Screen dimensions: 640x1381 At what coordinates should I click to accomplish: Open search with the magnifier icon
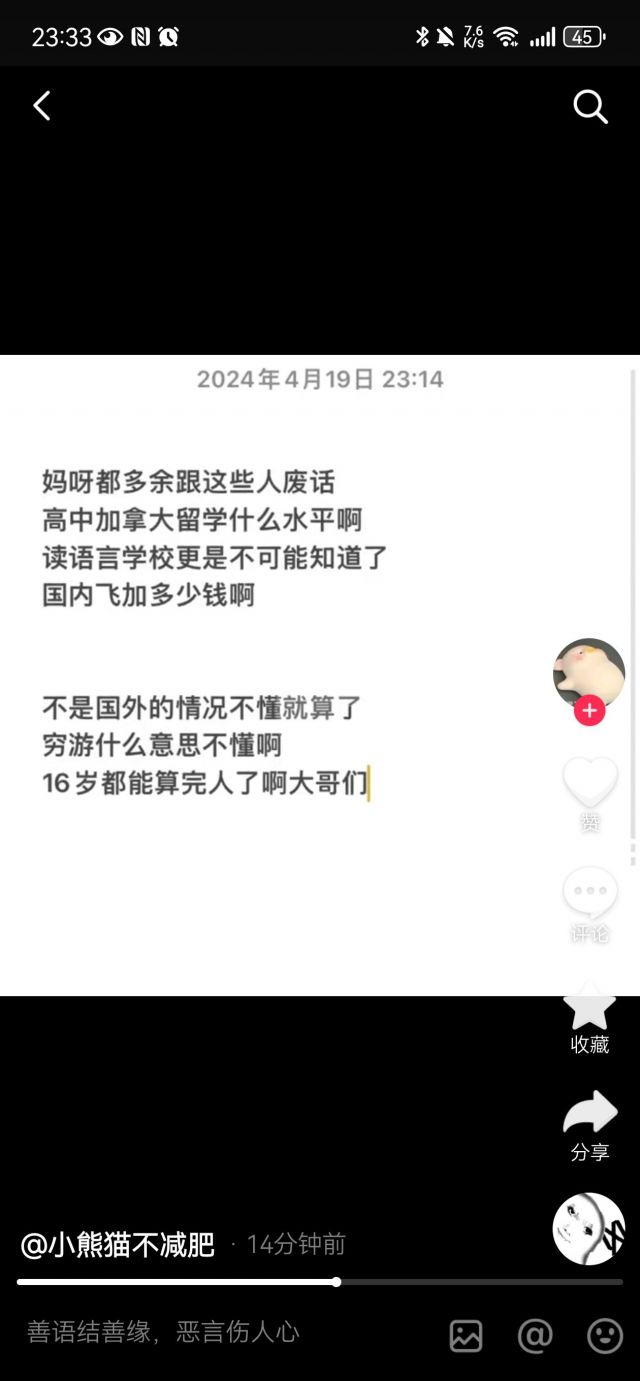tap(590, 107)
